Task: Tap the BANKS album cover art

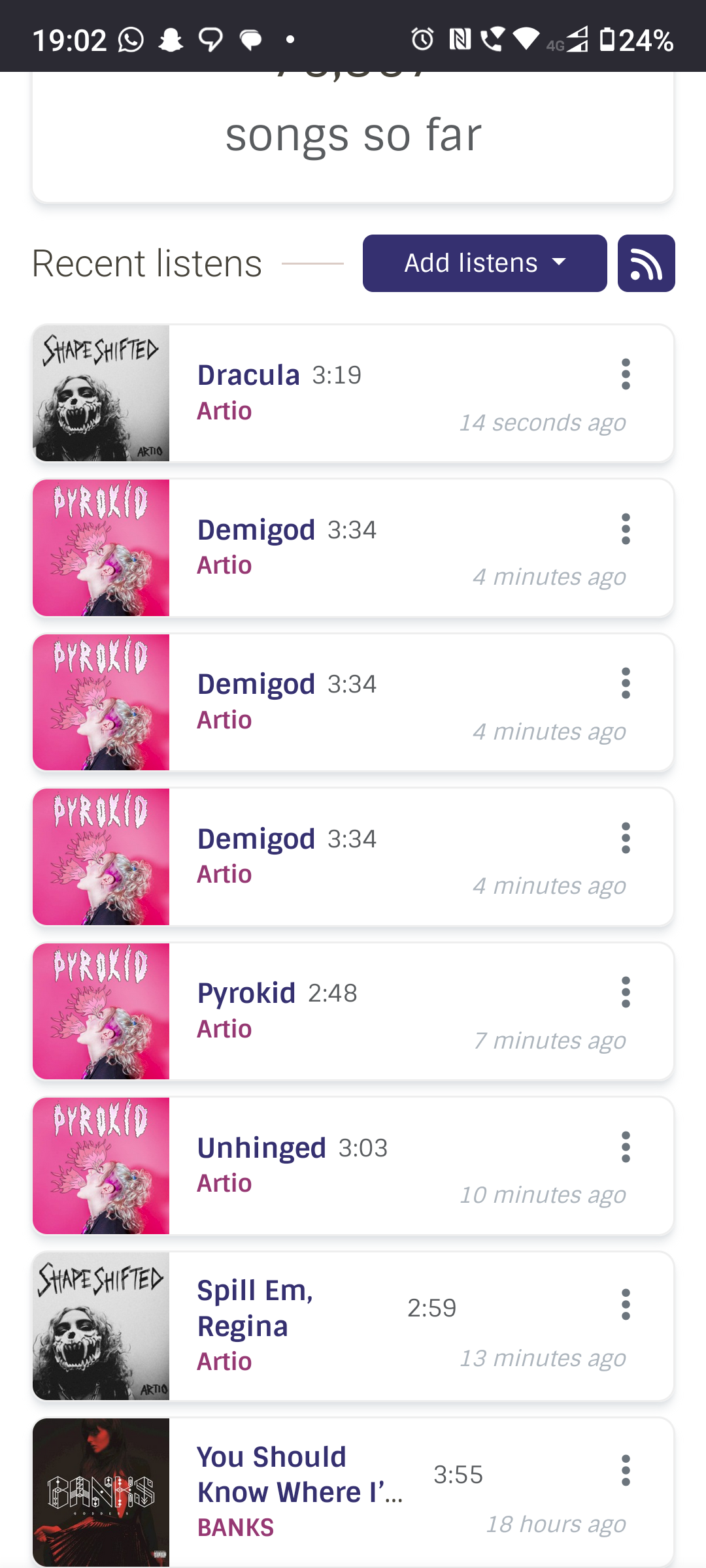Action: pos(101,1492)
